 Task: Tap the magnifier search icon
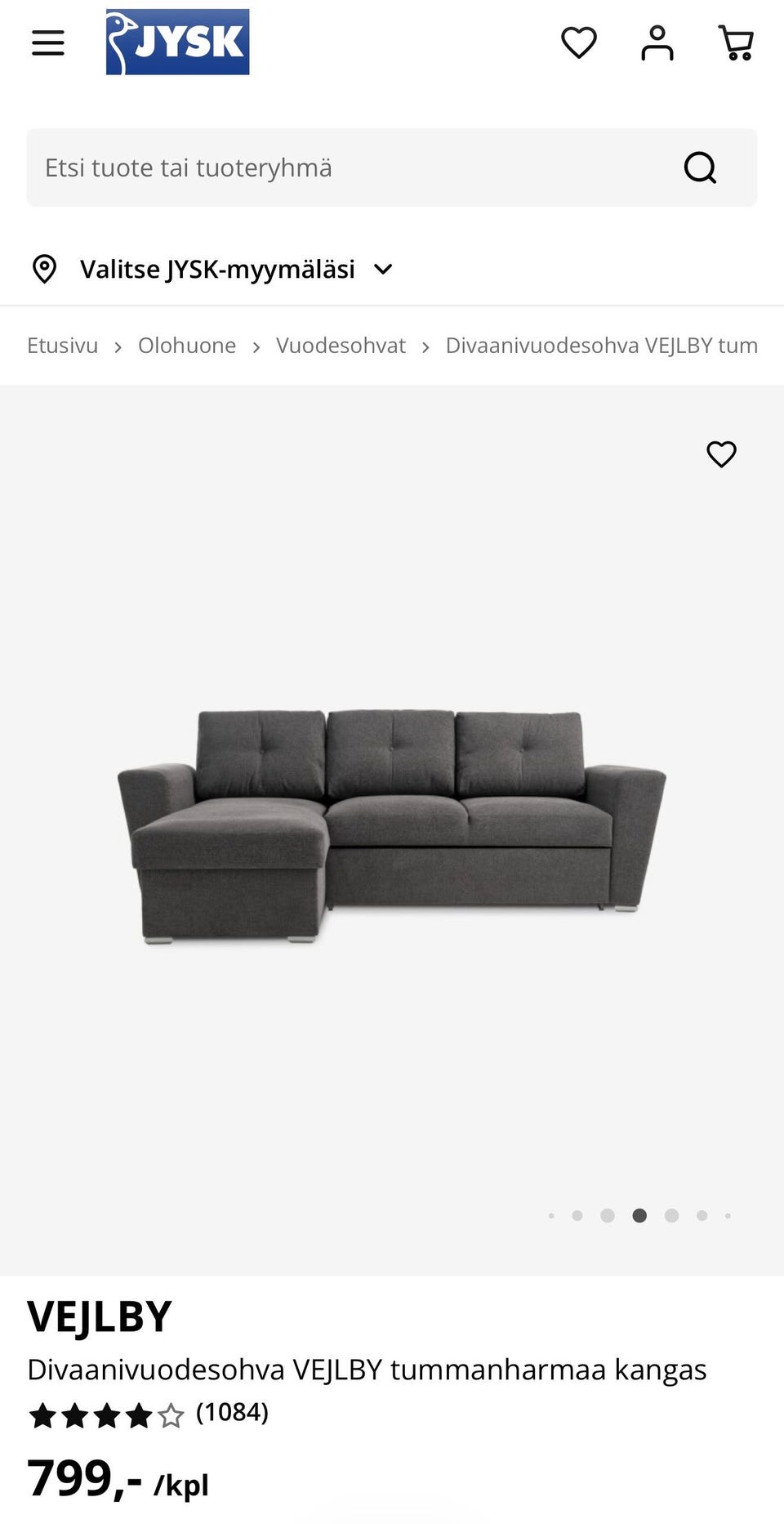click(x=700, y=168)
